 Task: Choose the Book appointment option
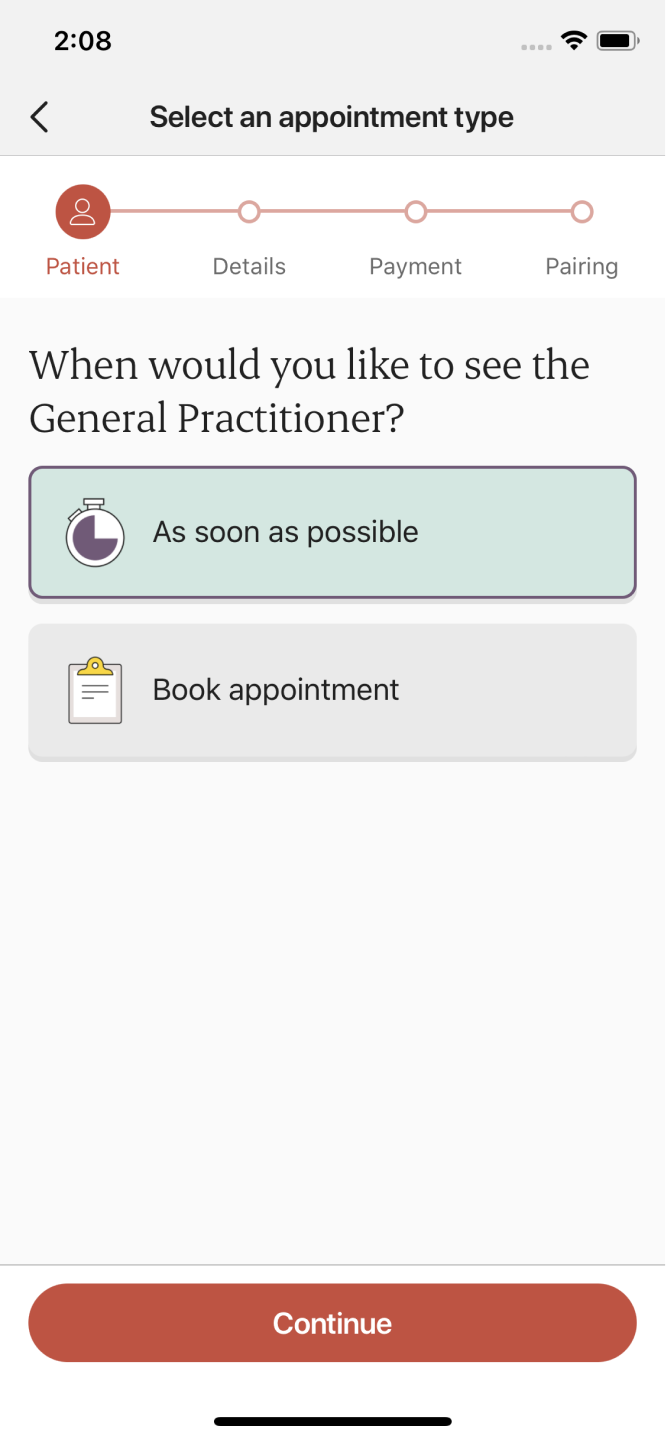coord(332,691)
